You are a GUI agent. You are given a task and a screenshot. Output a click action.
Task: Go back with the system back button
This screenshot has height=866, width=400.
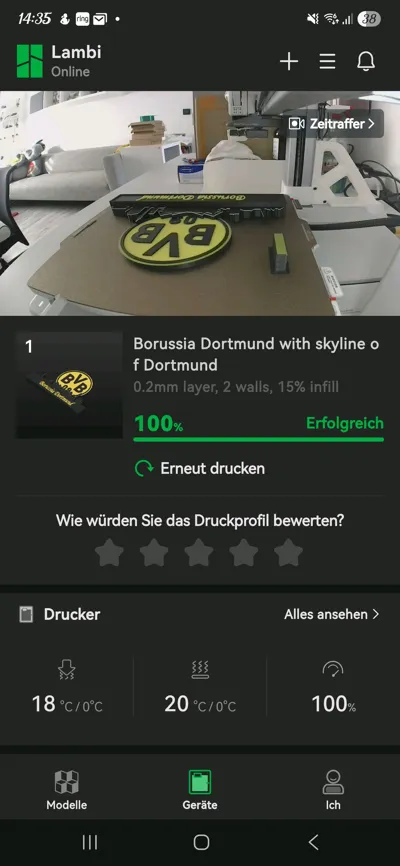313,842
